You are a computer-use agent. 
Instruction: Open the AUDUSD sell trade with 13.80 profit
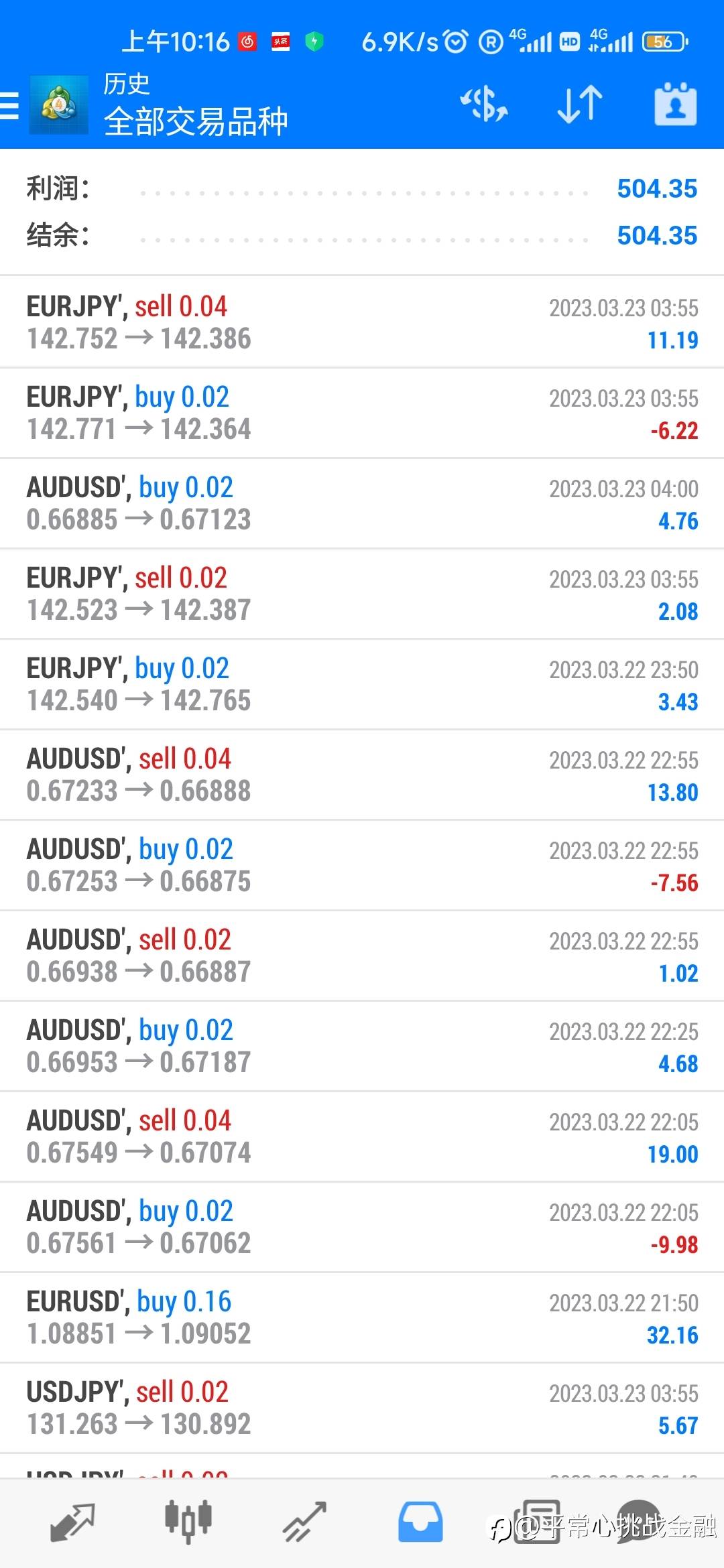point(362,775)
